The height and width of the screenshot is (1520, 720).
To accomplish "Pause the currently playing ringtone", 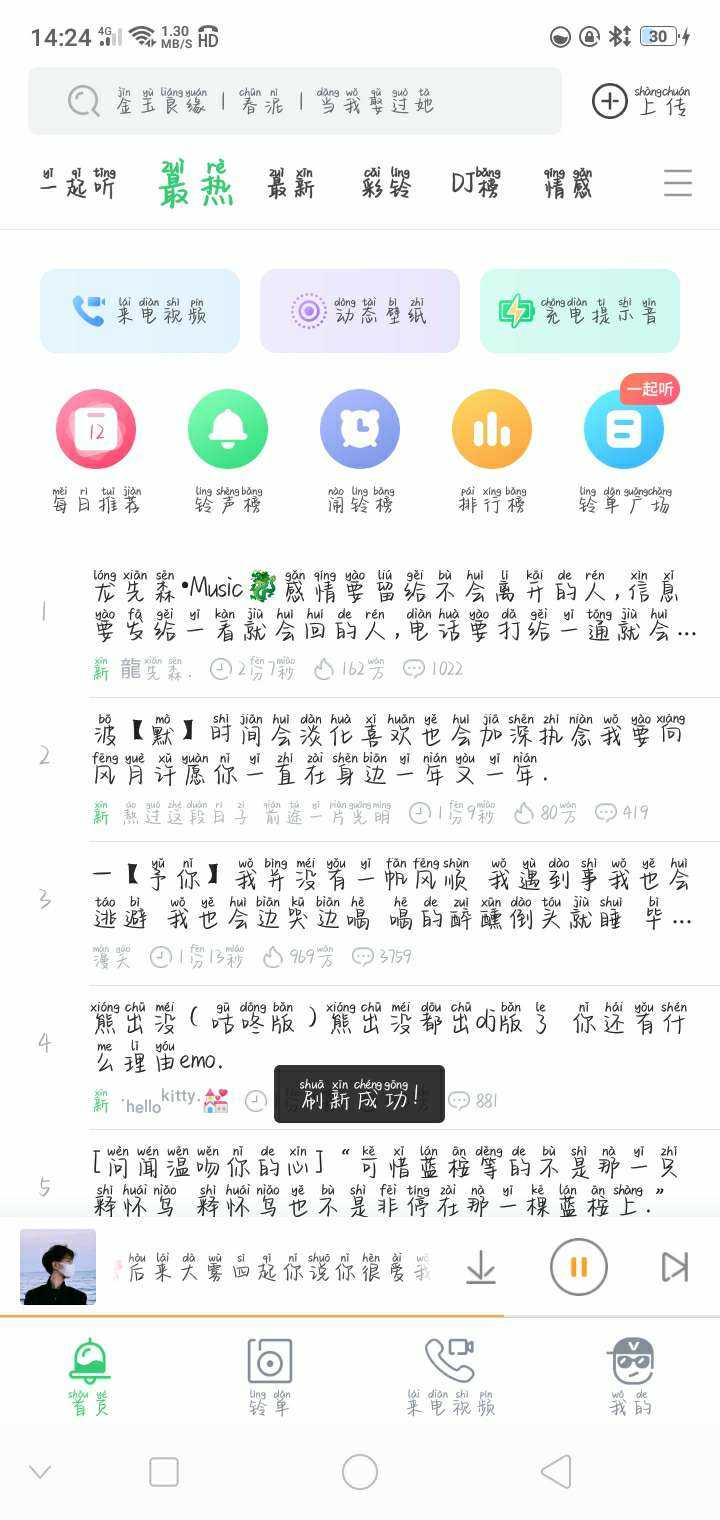I will [578, 1267].
